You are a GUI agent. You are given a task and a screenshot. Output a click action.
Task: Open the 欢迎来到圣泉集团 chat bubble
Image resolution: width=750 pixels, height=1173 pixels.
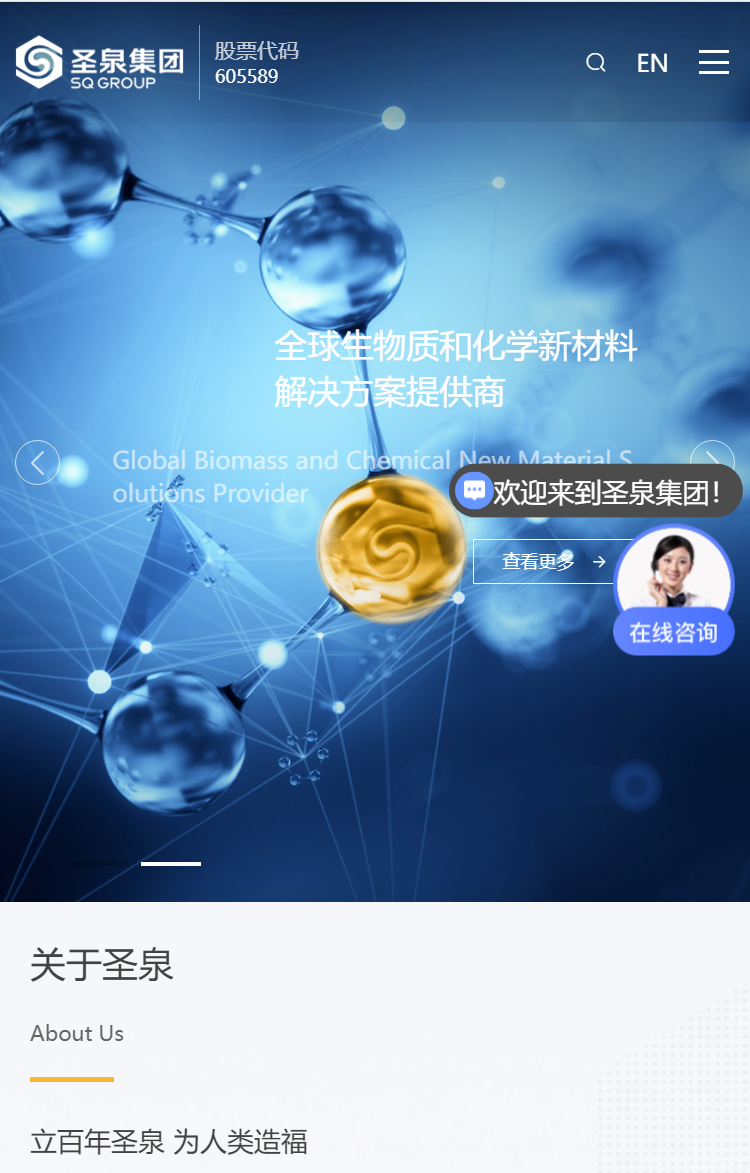[596, 491]
